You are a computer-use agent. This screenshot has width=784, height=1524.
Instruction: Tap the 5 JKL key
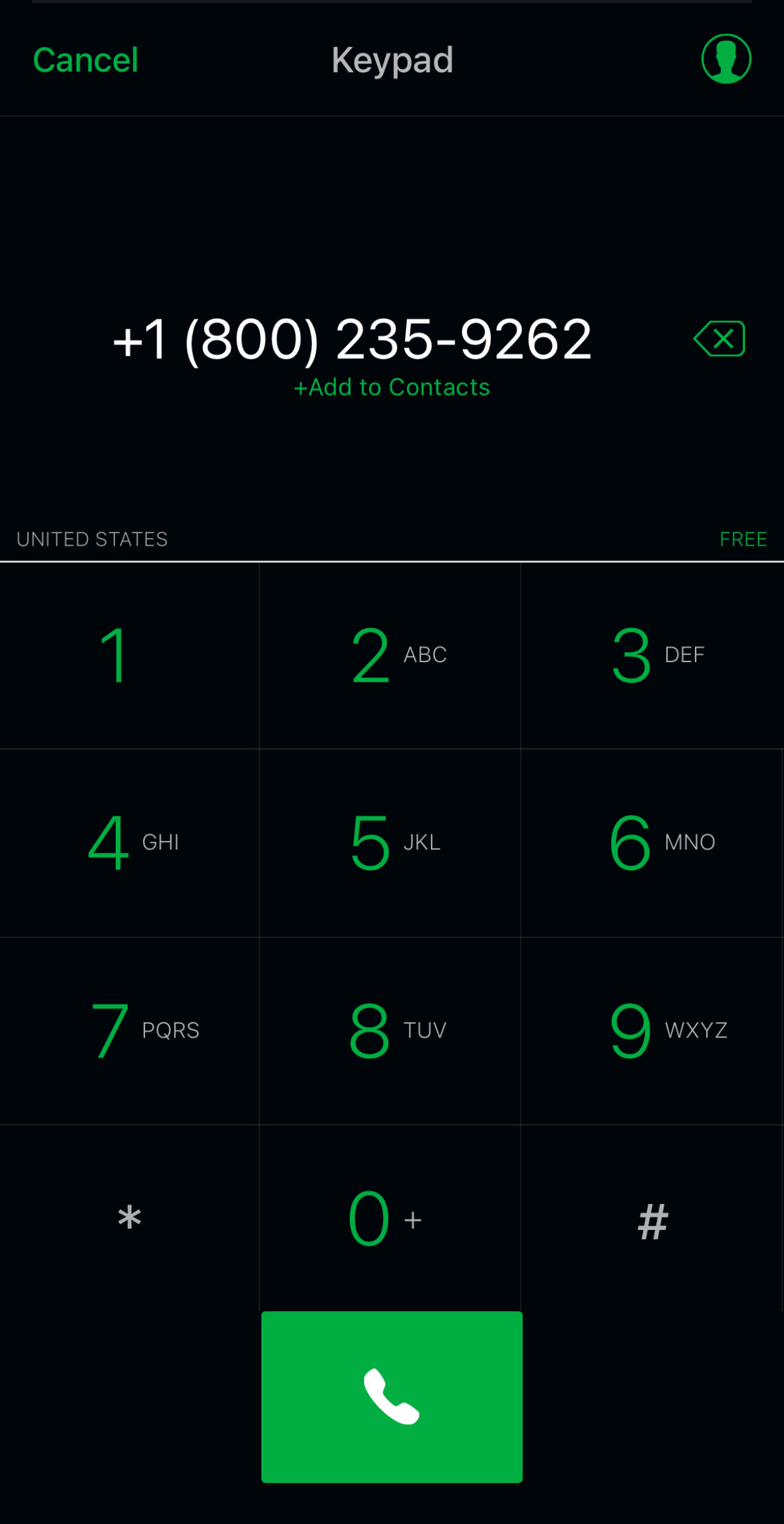click(x=390, y=843)
